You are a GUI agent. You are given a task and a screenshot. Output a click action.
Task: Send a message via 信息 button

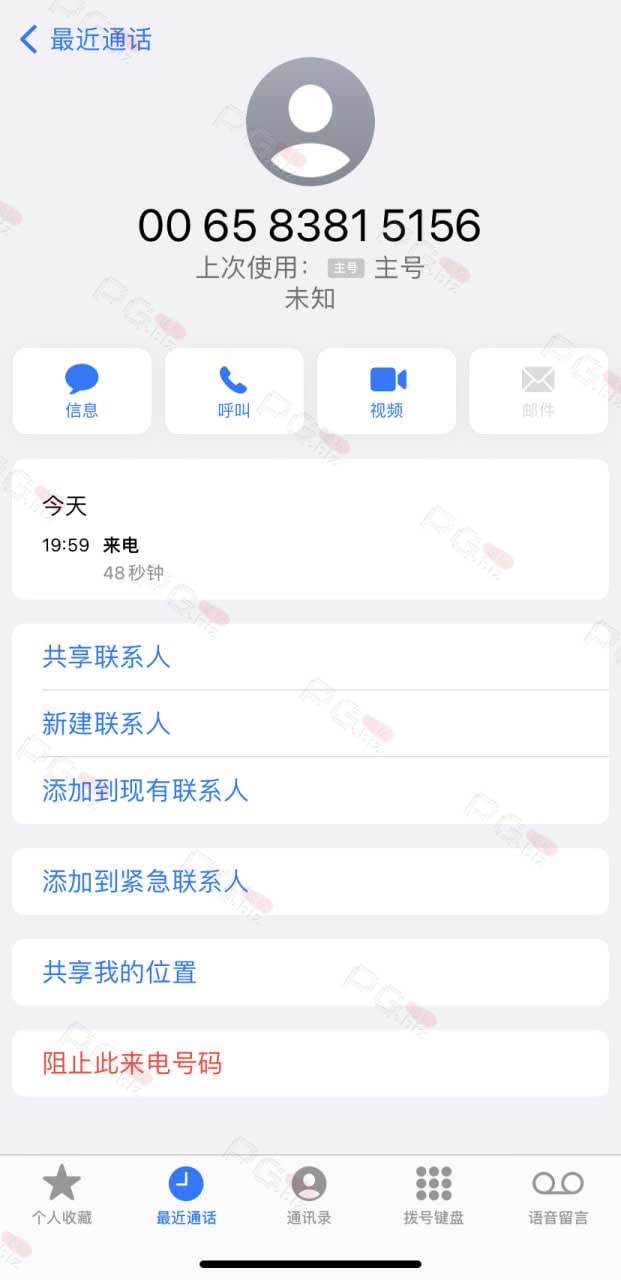tap(82, 391)
